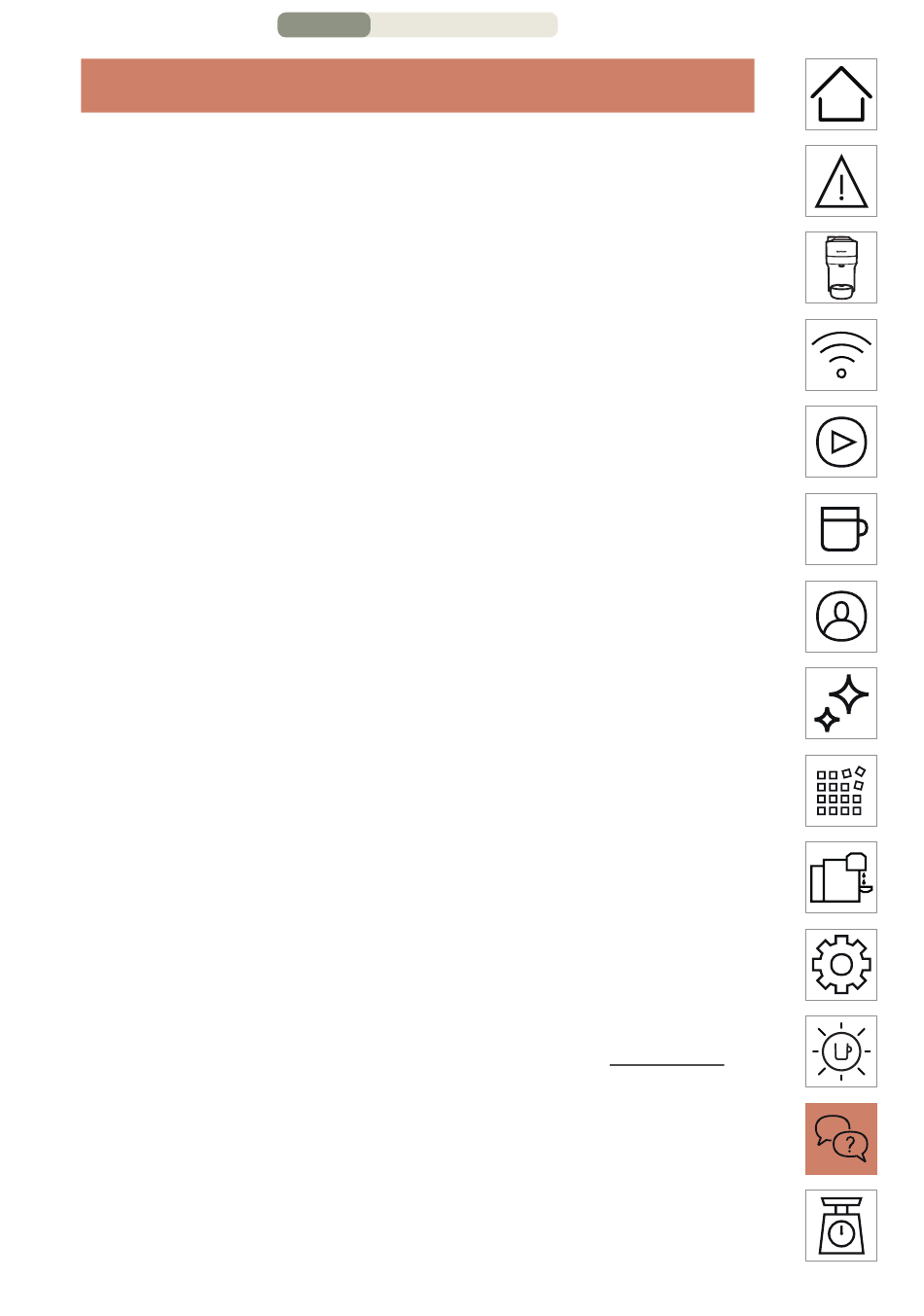Open the cleaning sparkle section
This screenshot has height=1316, width=924.
click(840, 703)
